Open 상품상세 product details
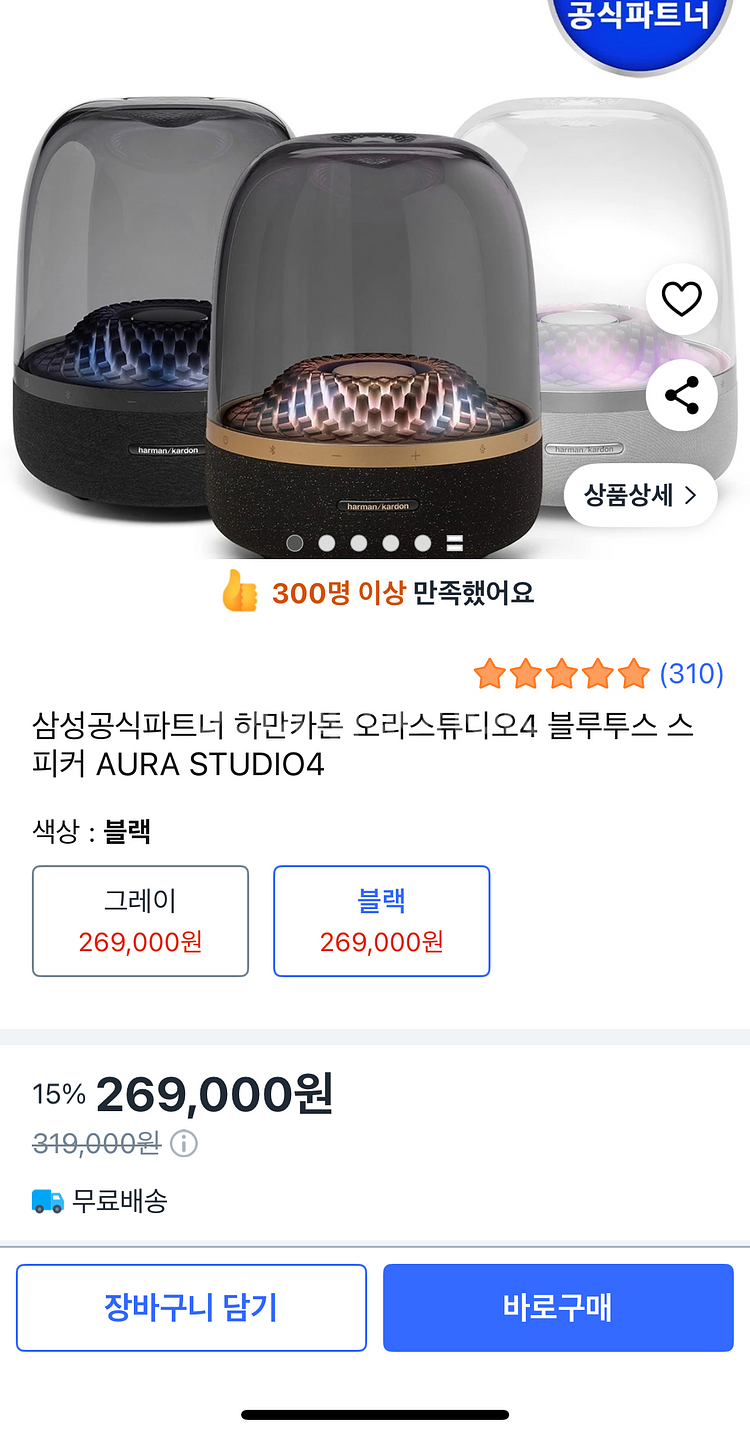Image resolution: width=750 pixels, height=1436 pixels. 640,495
